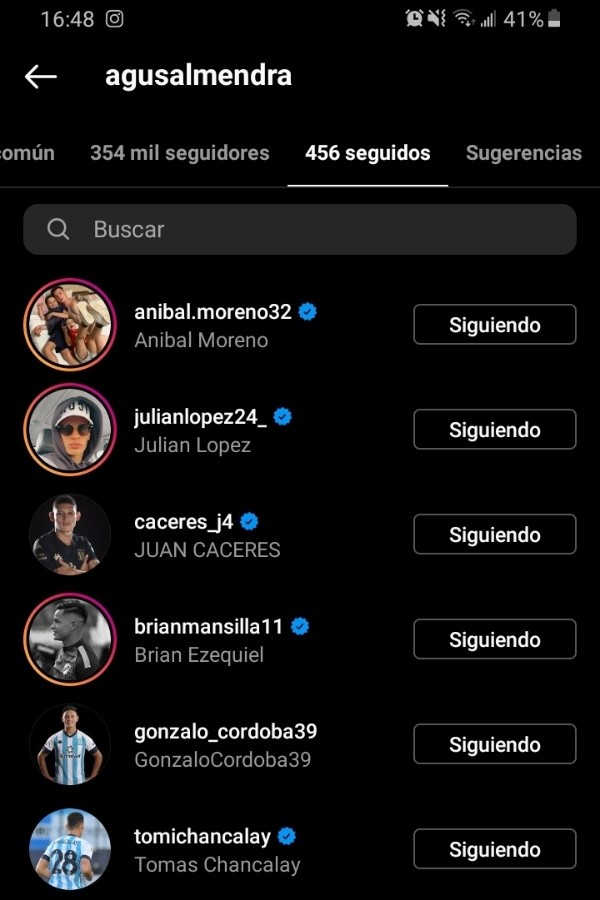Tap Siguiendo button next to Brian Ezequiel
Image resolution: width=600 pixels, height=900 pixels.
494,640
